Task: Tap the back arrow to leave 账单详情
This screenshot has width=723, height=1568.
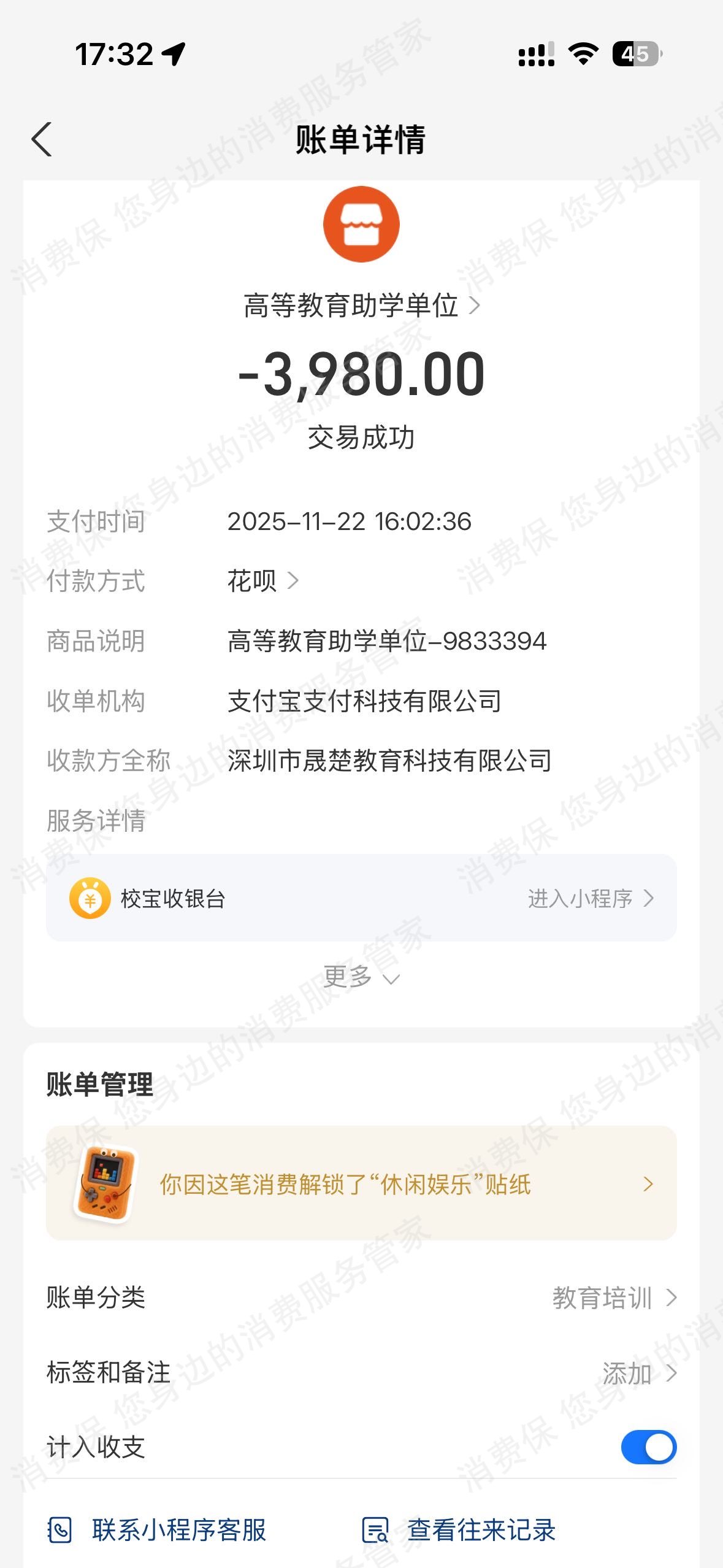Action: [41, 140]
